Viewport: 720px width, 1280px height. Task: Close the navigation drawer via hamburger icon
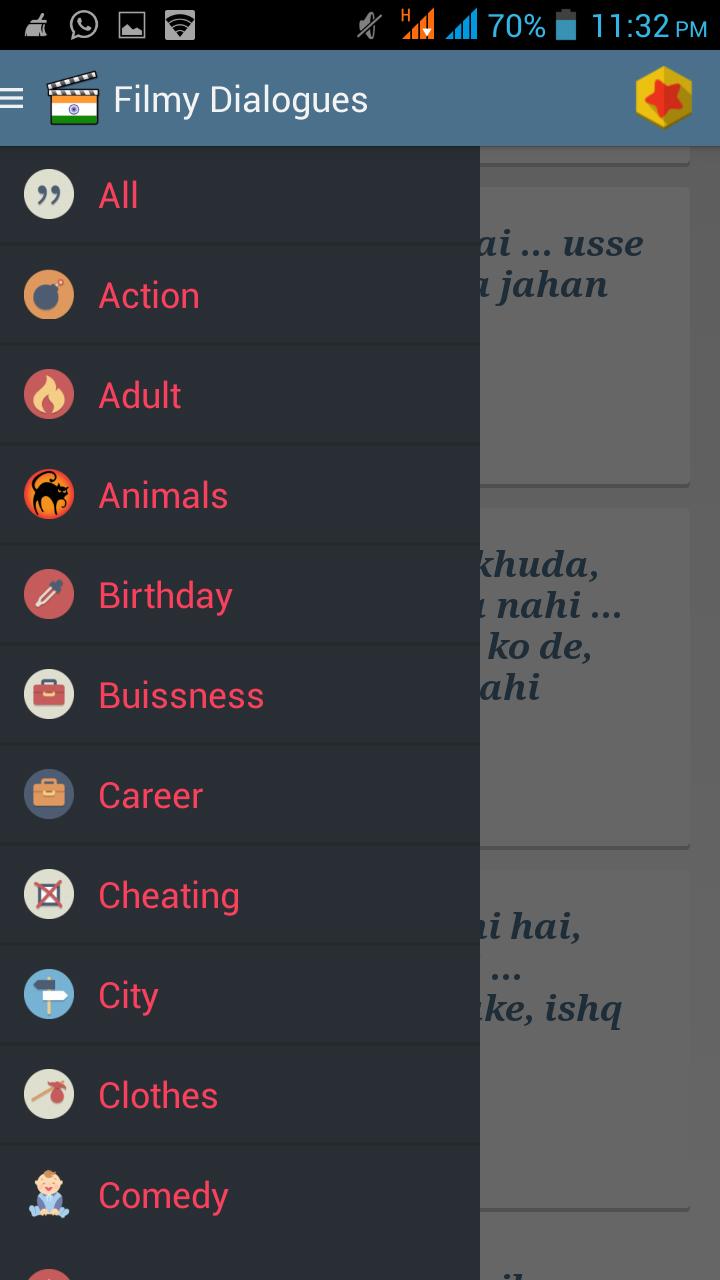[x=14, y=99]
